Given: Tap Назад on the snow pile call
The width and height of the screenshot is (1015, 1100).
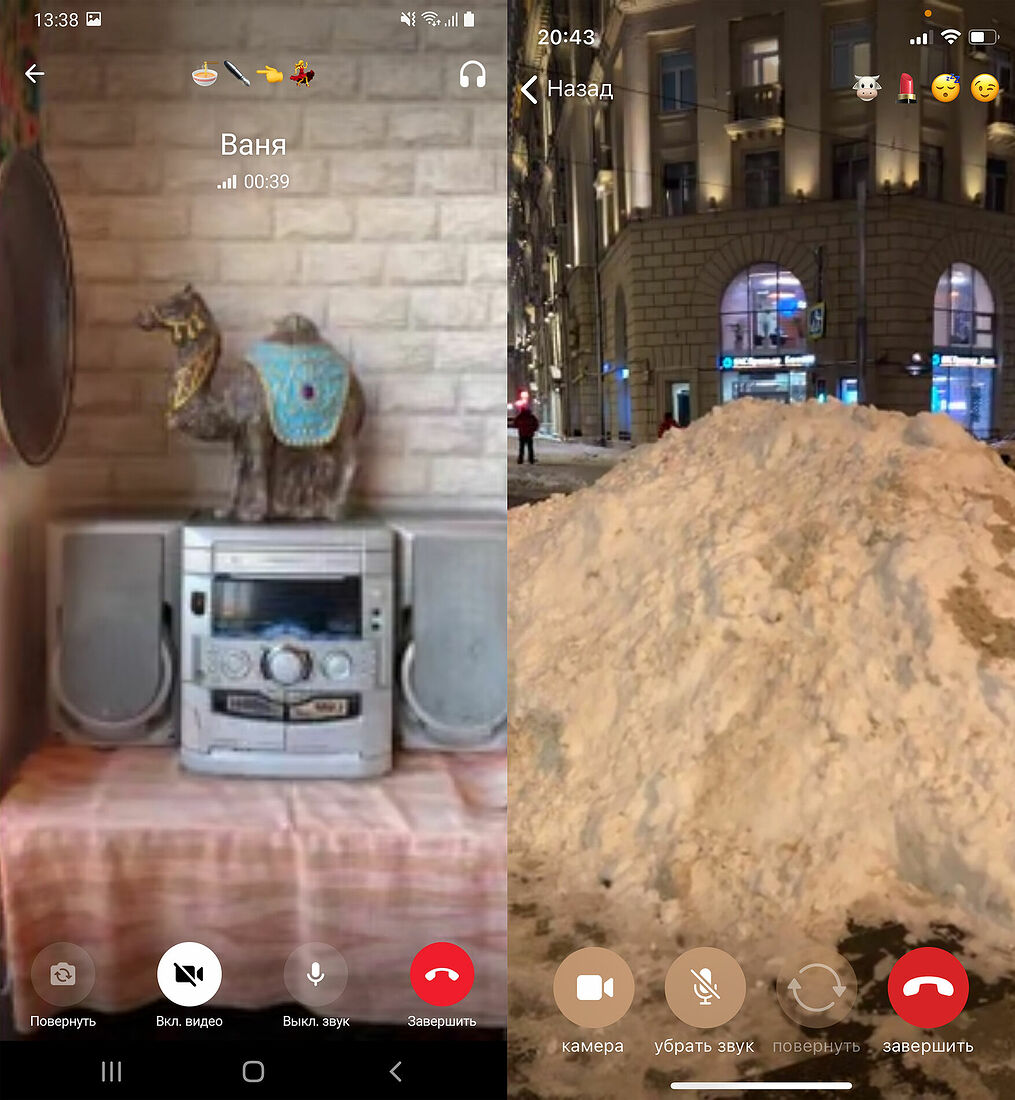Looking at the screenshot, I should click(567, 89).
